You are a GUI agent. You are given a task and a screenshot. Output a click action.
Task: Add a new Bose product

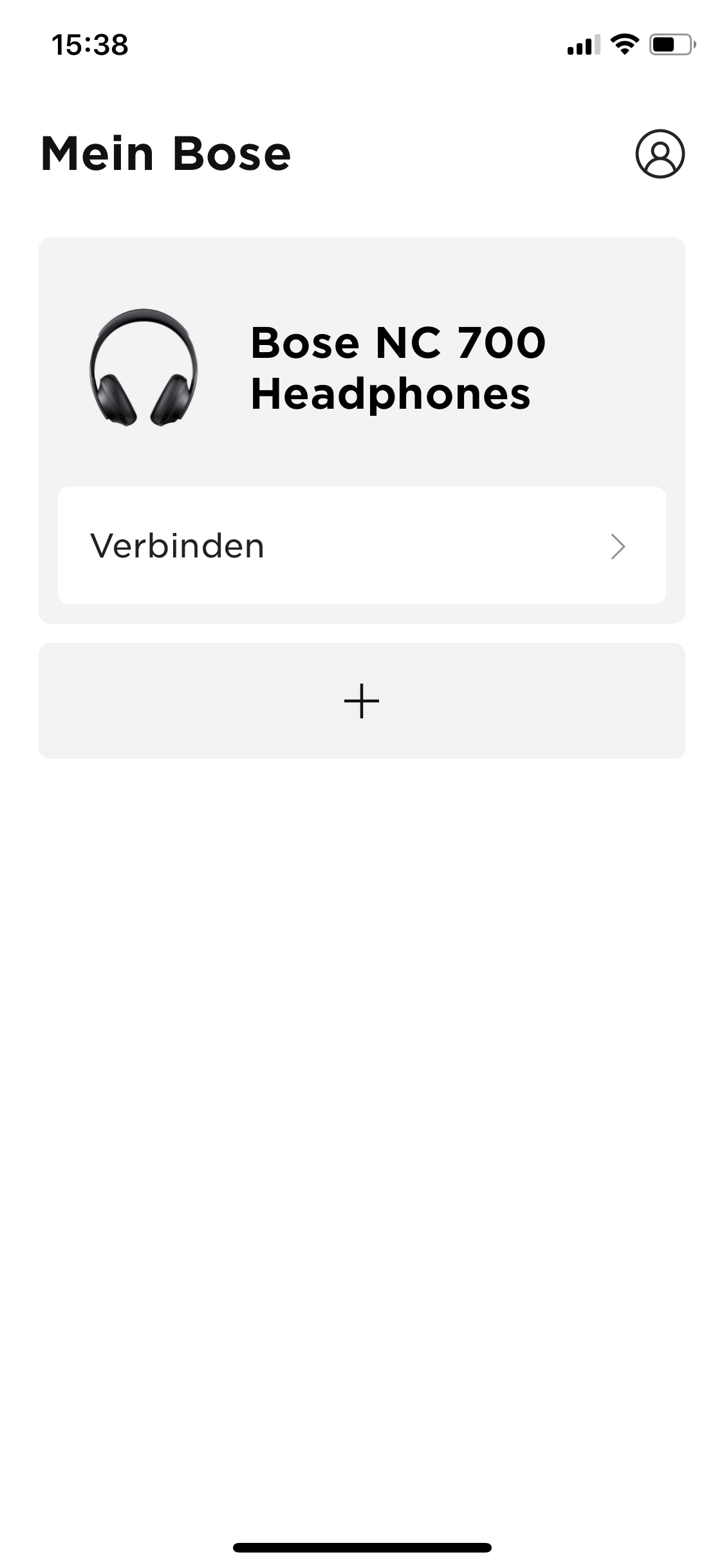click(x=362, y=701)
